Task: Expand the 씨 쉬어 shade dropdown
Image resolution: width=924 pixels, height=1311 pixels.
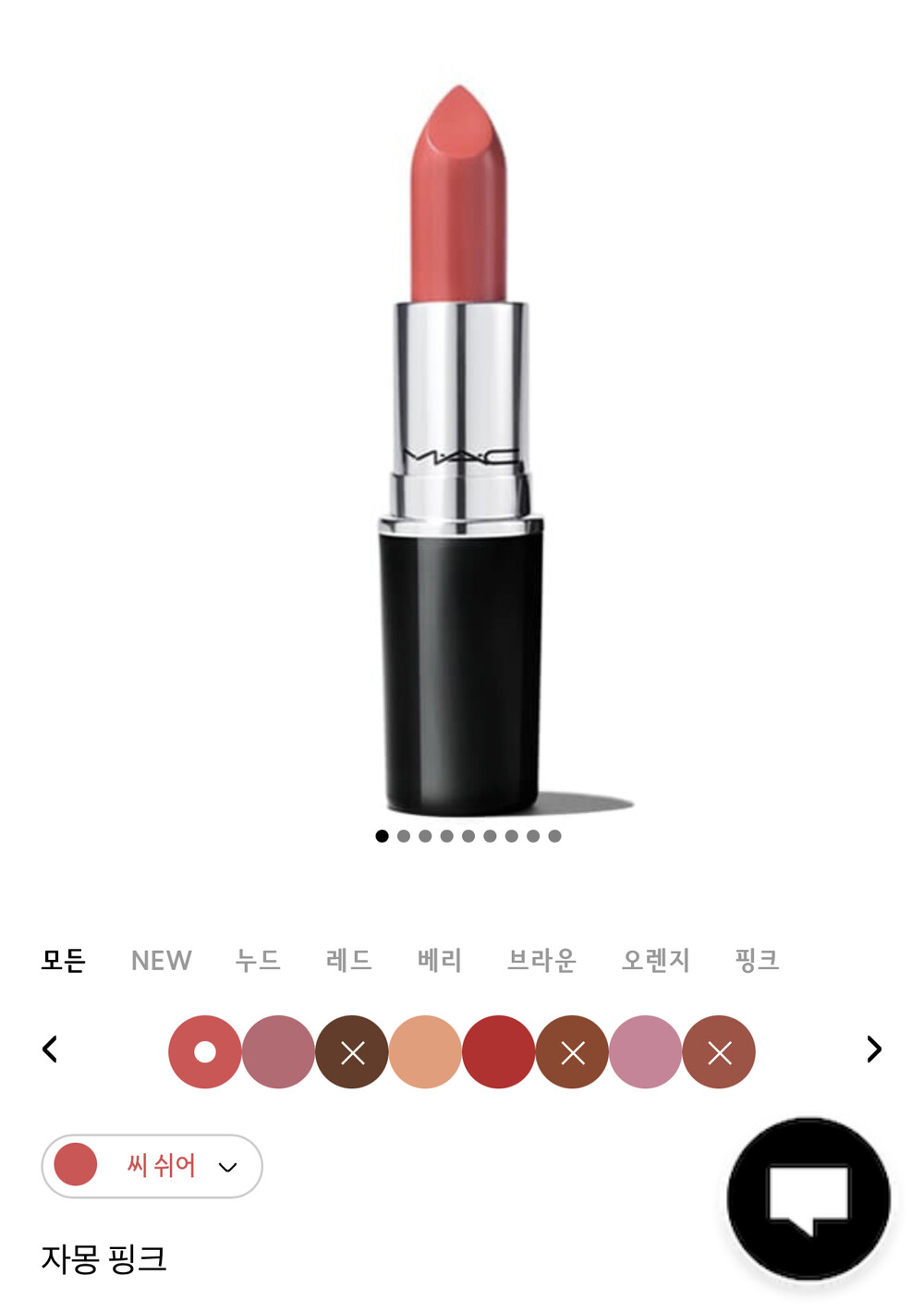Action: [x=152, y=1166]
